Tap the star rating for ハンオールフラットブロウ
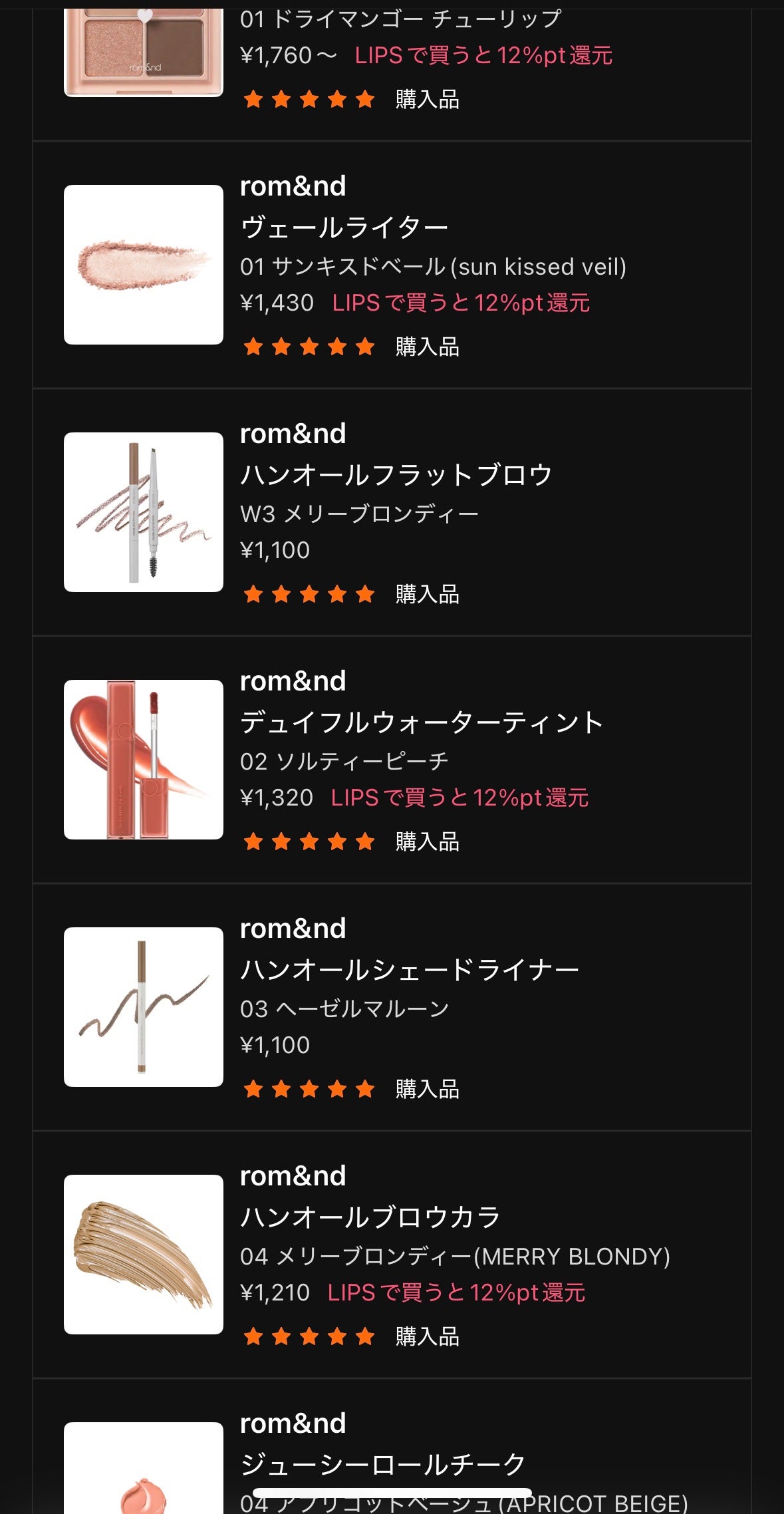This screenshot has height=1514, width=784. pos(309,593)
